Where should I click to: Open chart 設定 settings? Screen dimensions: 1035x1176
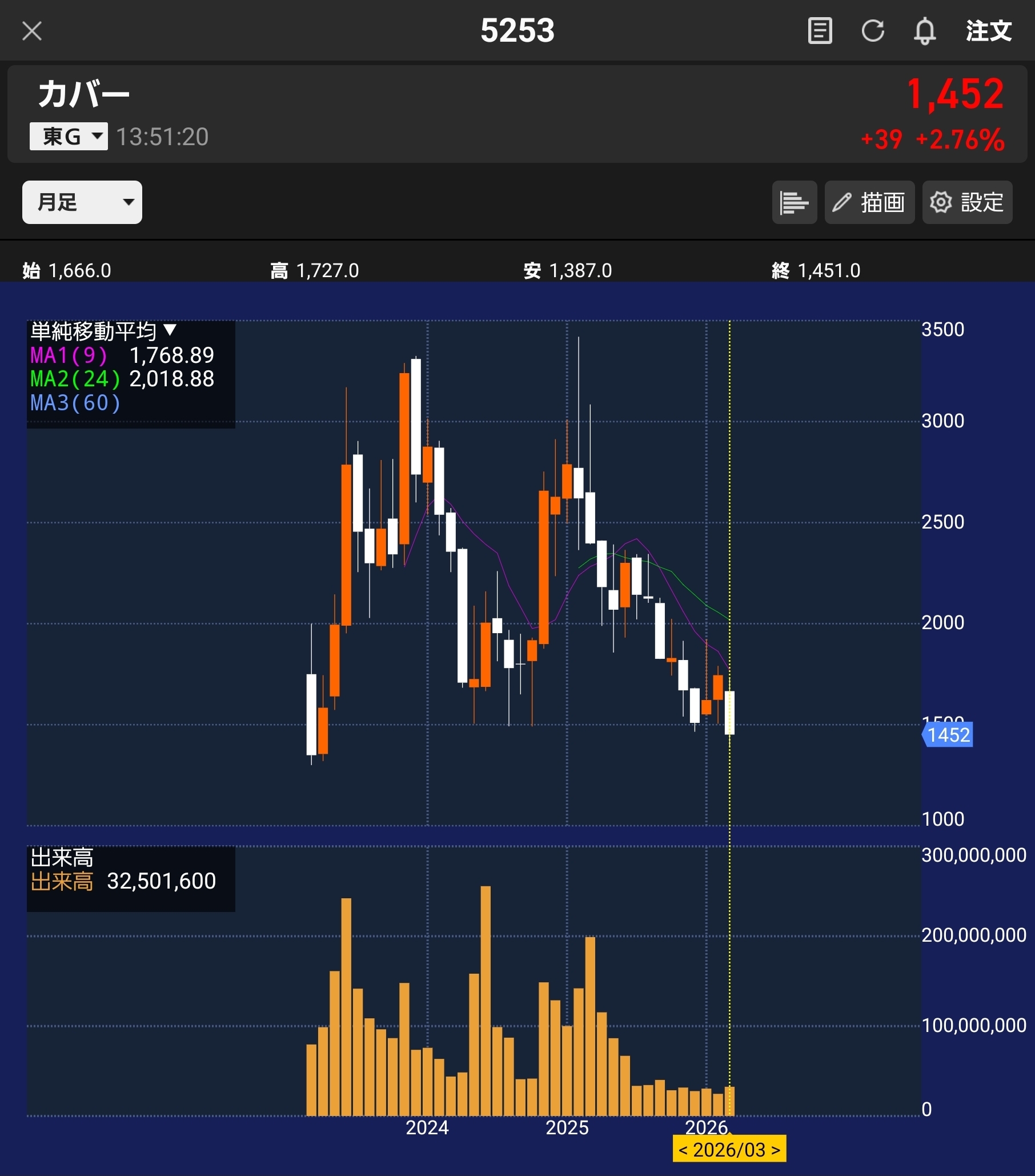[966, 202]
